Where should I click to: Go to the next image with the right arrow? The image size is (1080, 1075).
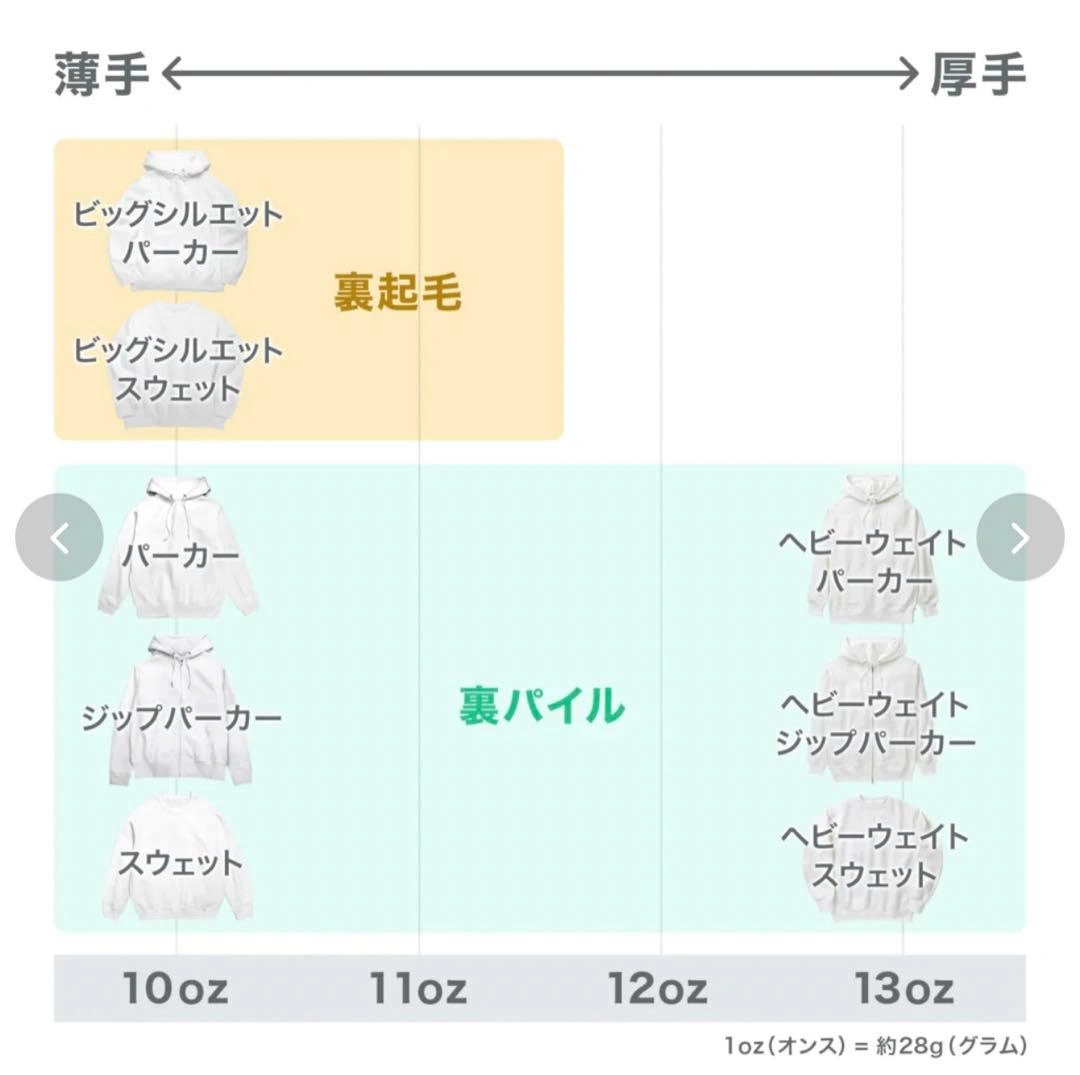(1019, 538)
